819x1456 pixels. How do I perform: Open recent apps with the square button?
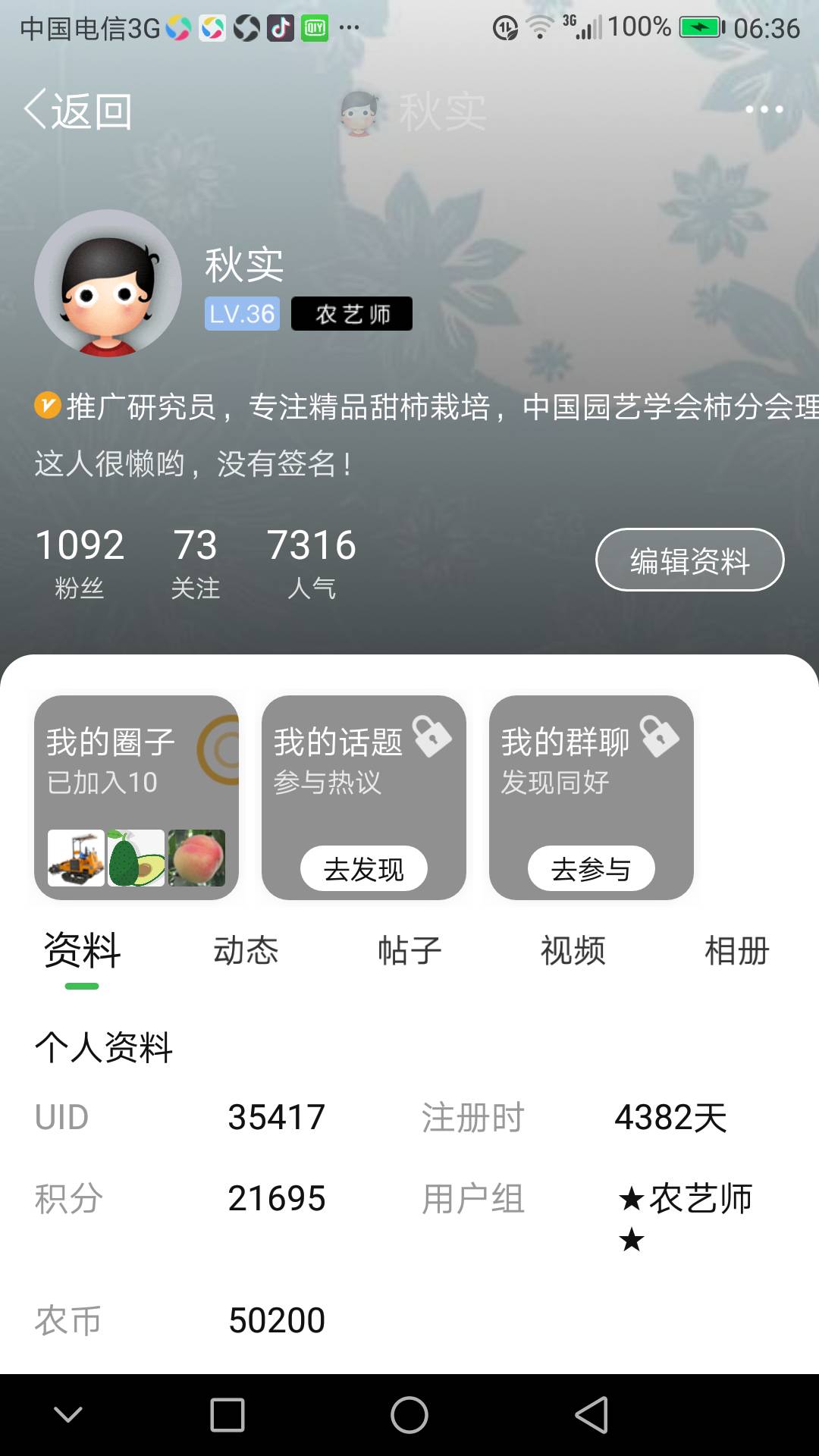[x=227, y=1415]
